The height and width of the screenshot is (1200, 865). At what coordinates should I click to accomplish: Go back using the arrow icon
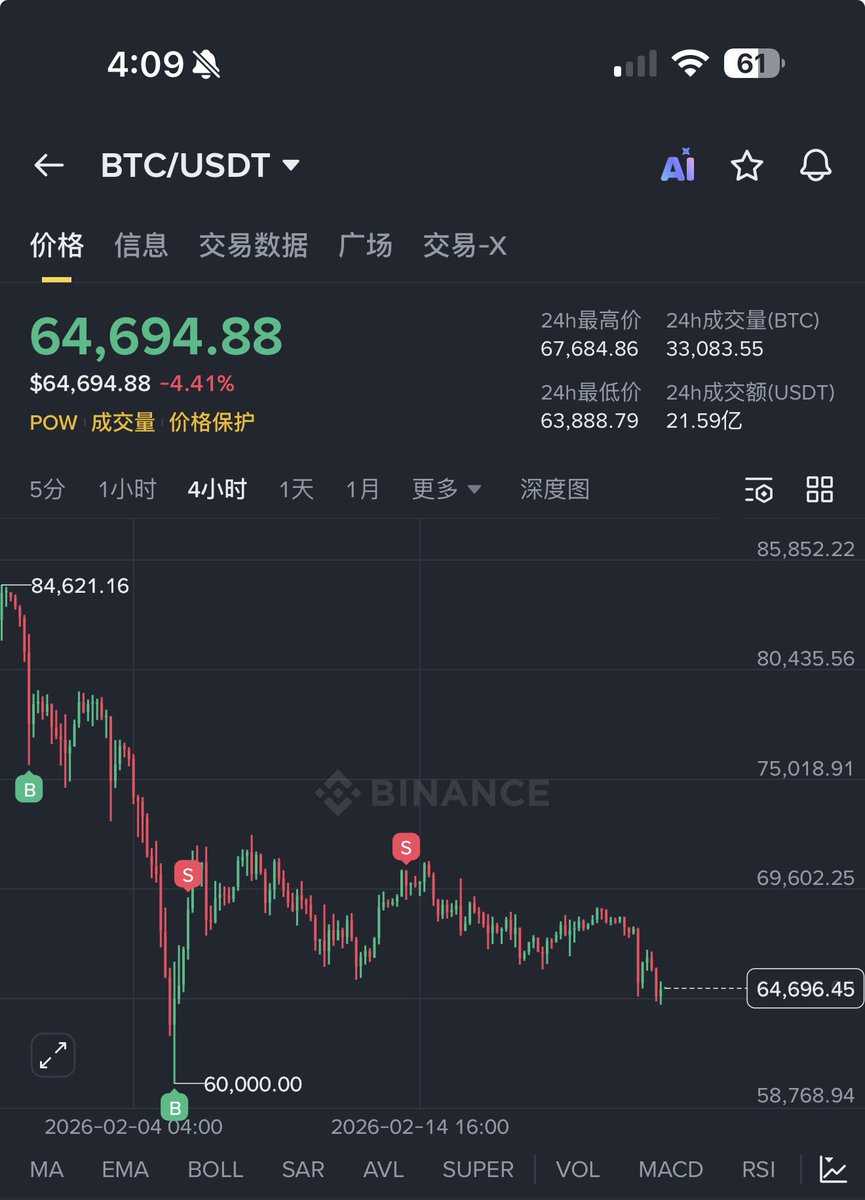tap(49, 166)
